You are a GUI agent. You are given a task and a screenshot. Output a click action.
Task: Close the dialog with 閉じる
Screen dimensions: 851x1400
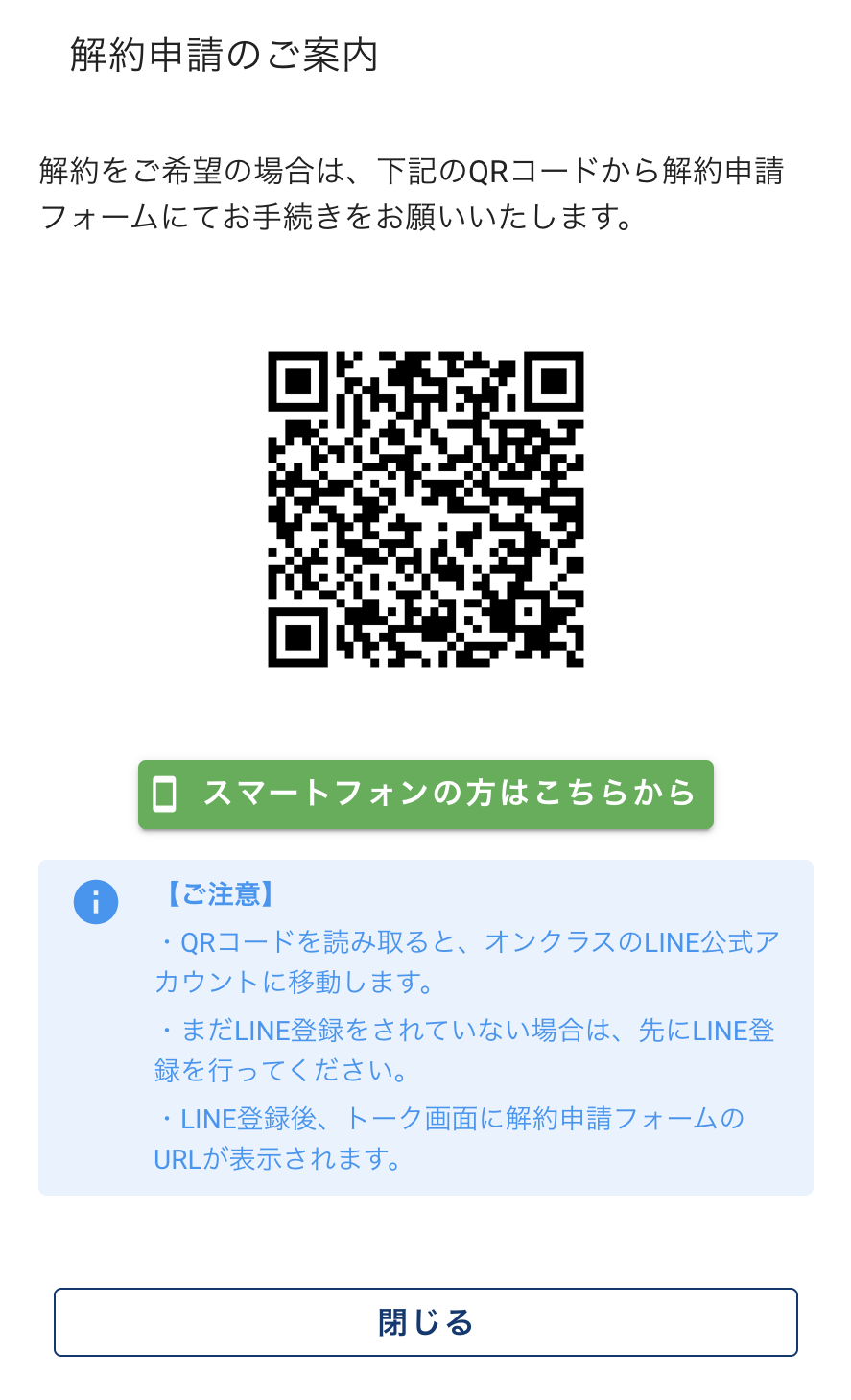coord(425,1321)
